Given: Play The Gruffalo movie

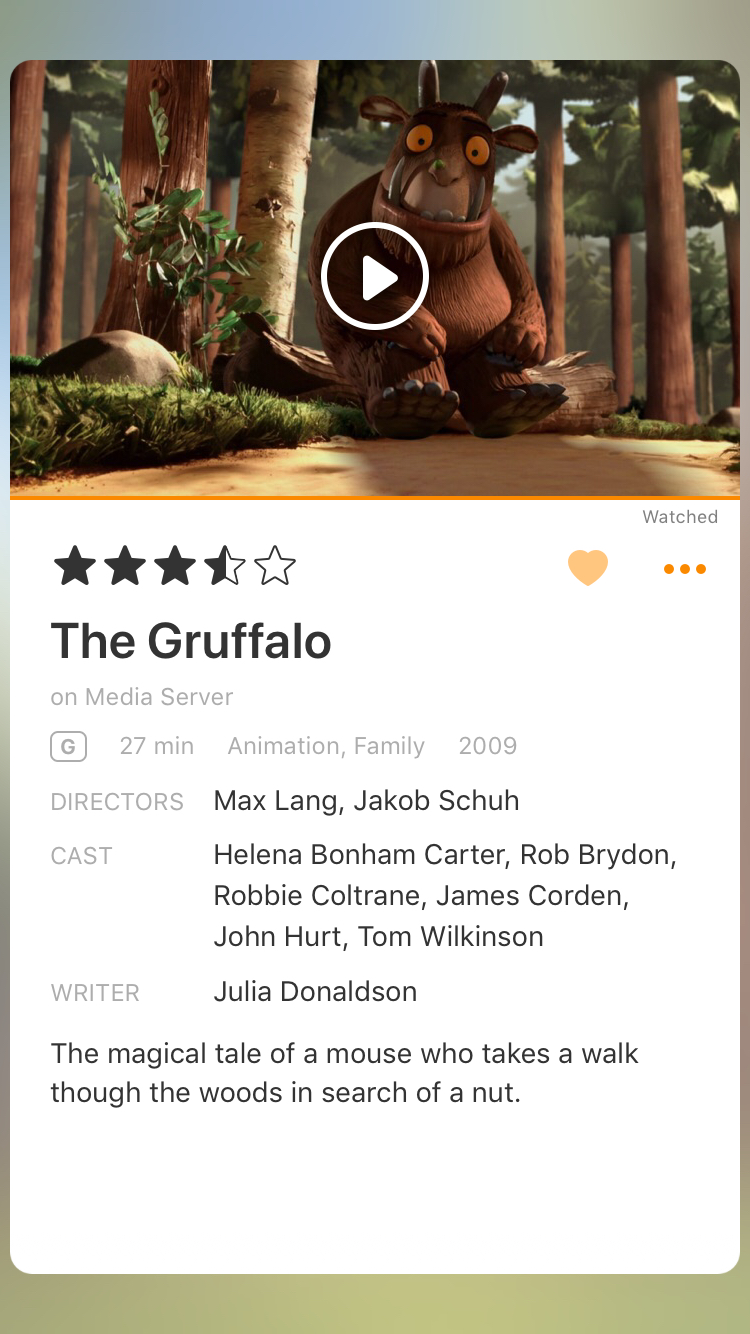Looking at the screenshot, I should (375, 277).
